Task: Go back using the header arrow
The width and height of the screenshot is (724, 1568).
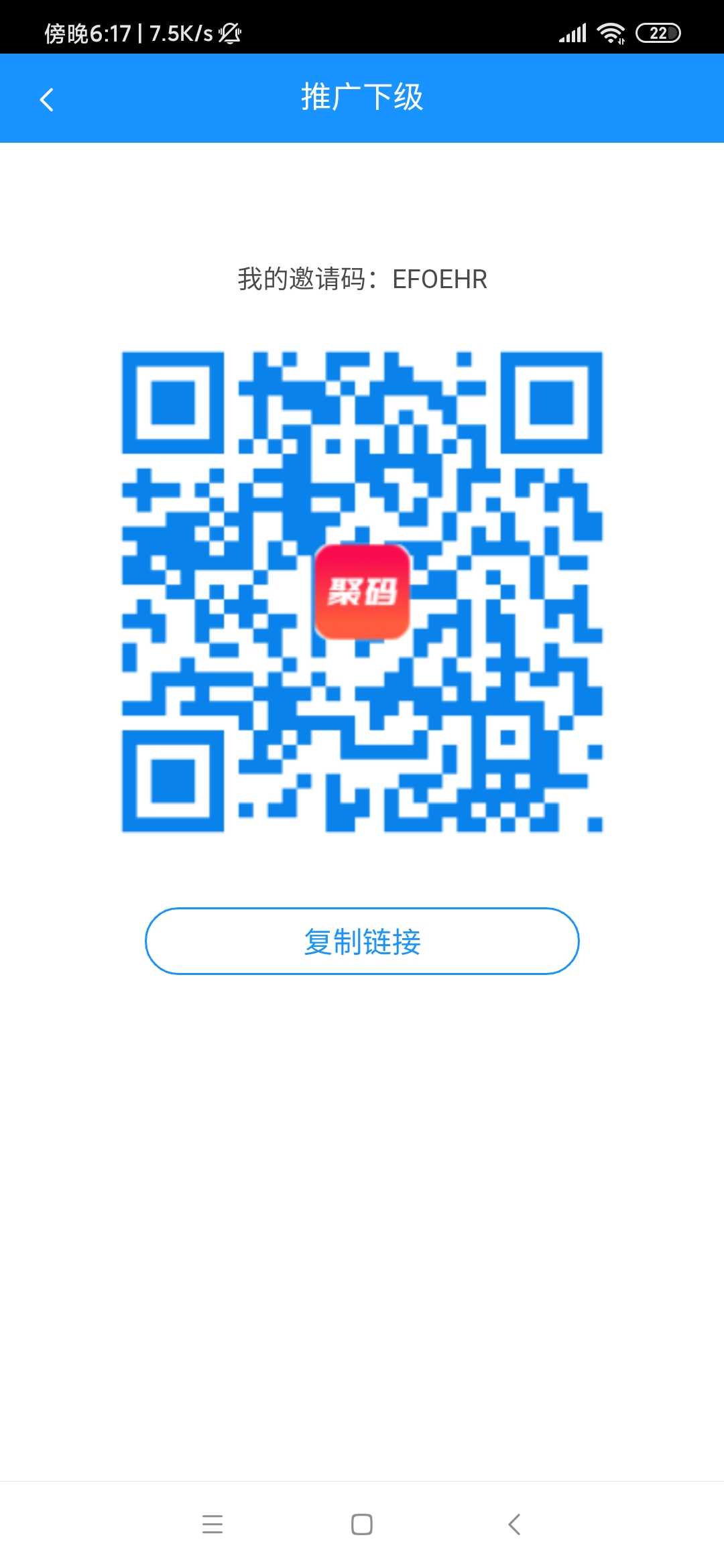Action: (46, 99)
